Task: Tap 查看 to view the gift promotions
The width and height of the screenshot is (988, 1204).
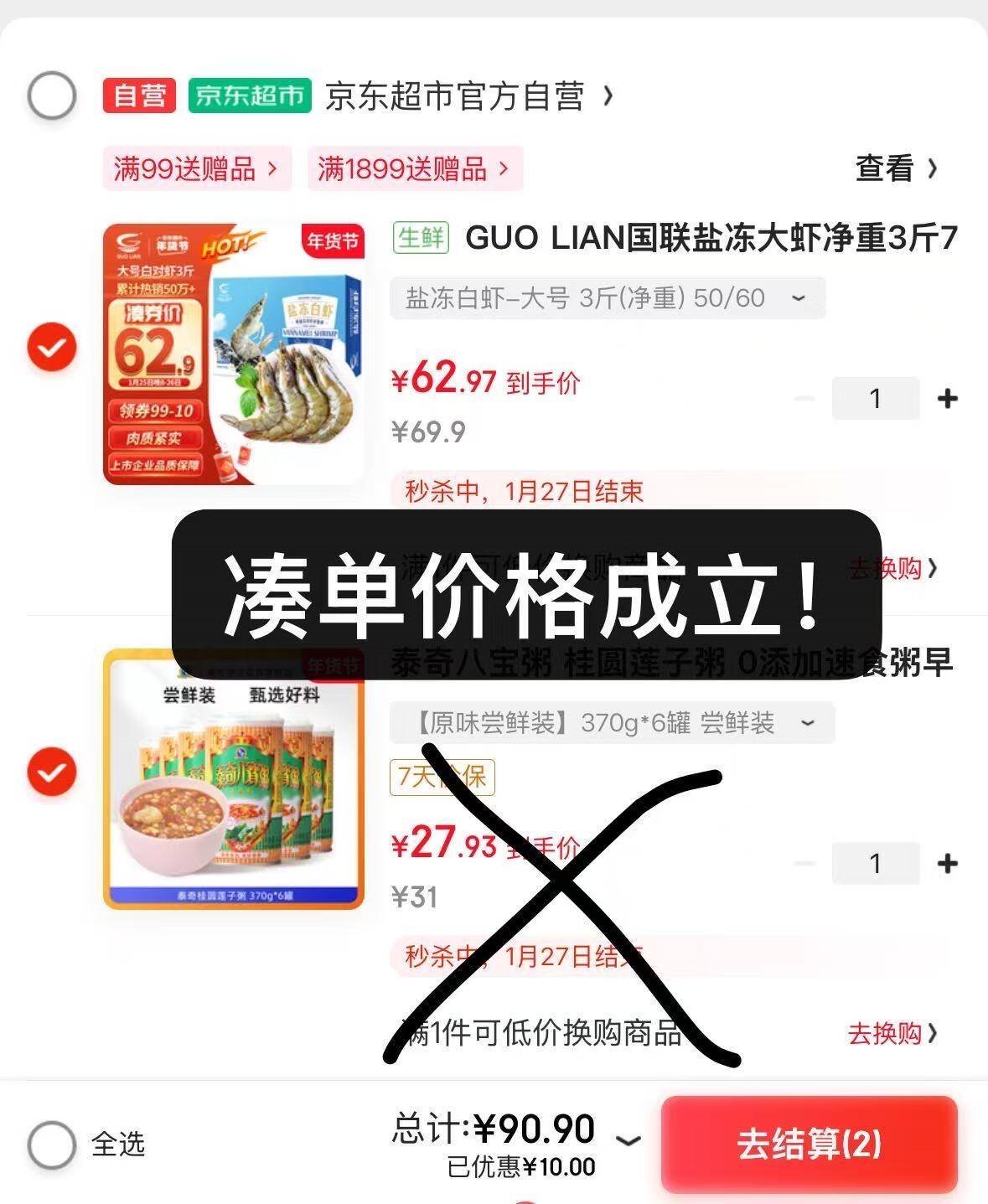Action: (895, 168)
